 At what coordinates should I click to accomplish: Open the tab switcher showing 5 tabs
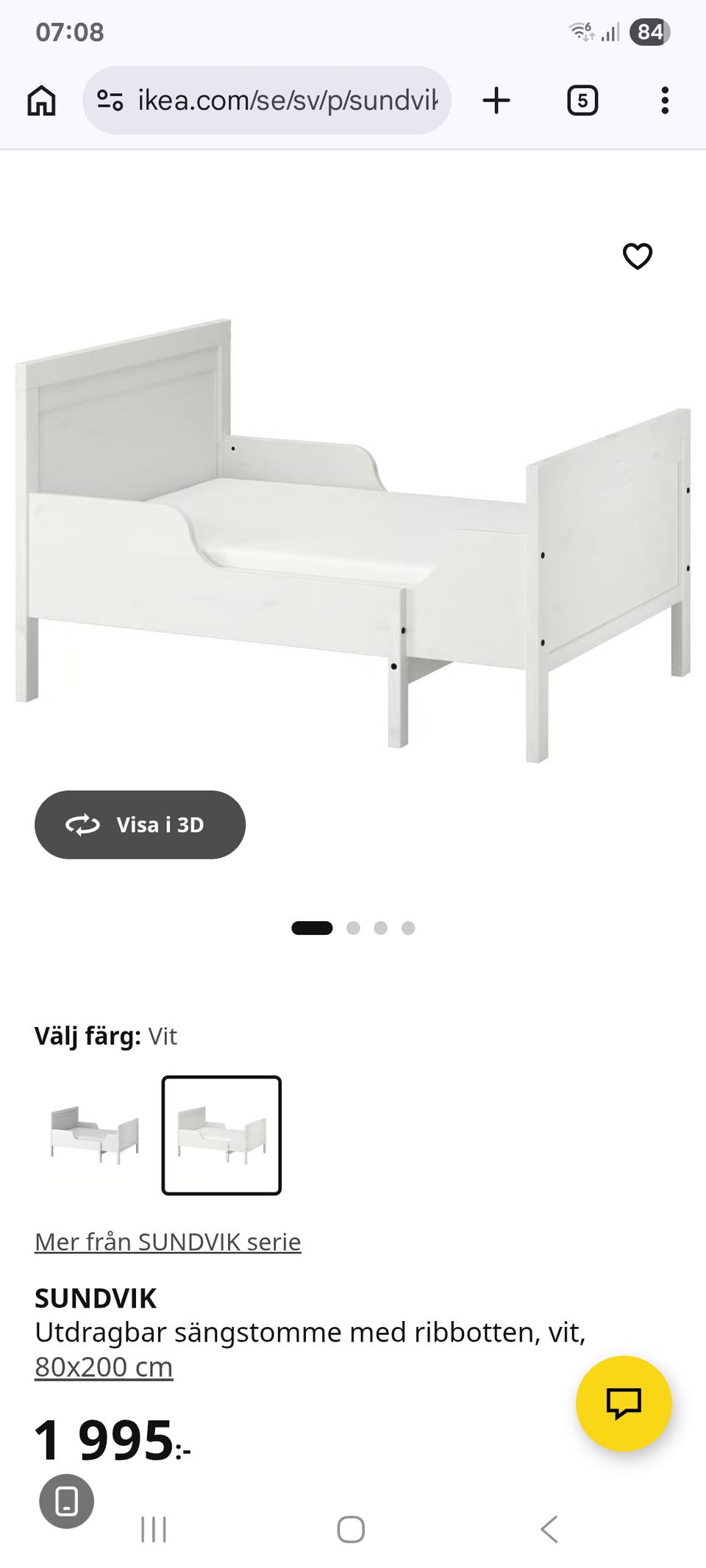click(581, 100)
